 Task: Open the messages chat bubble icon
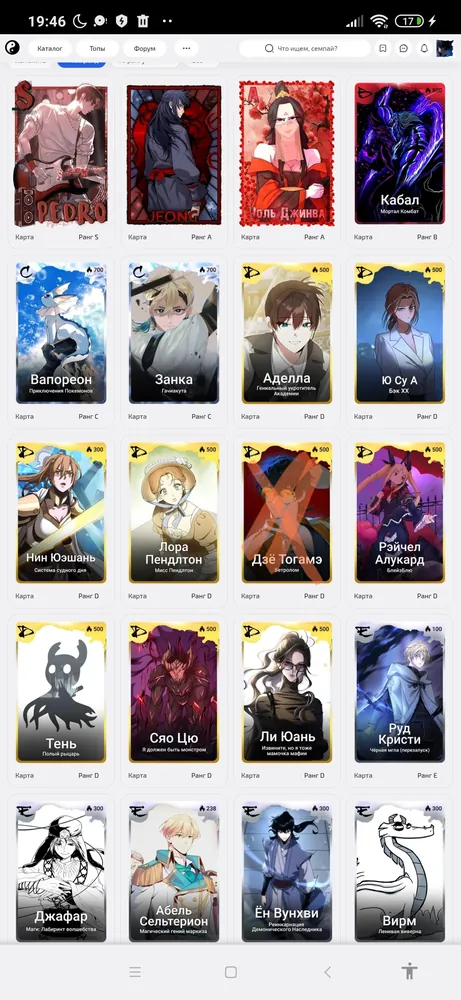coord(403,48)
